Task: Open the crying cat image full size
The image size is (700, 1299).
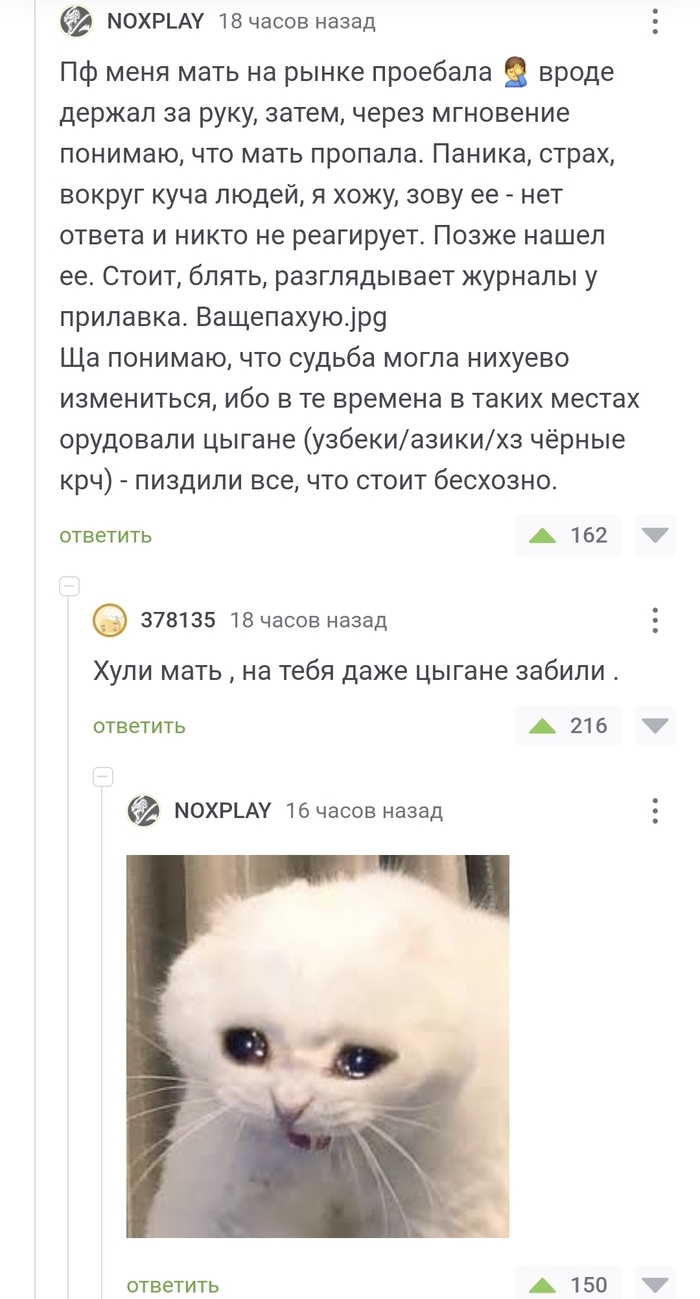Action: (x=317, y=1045)
